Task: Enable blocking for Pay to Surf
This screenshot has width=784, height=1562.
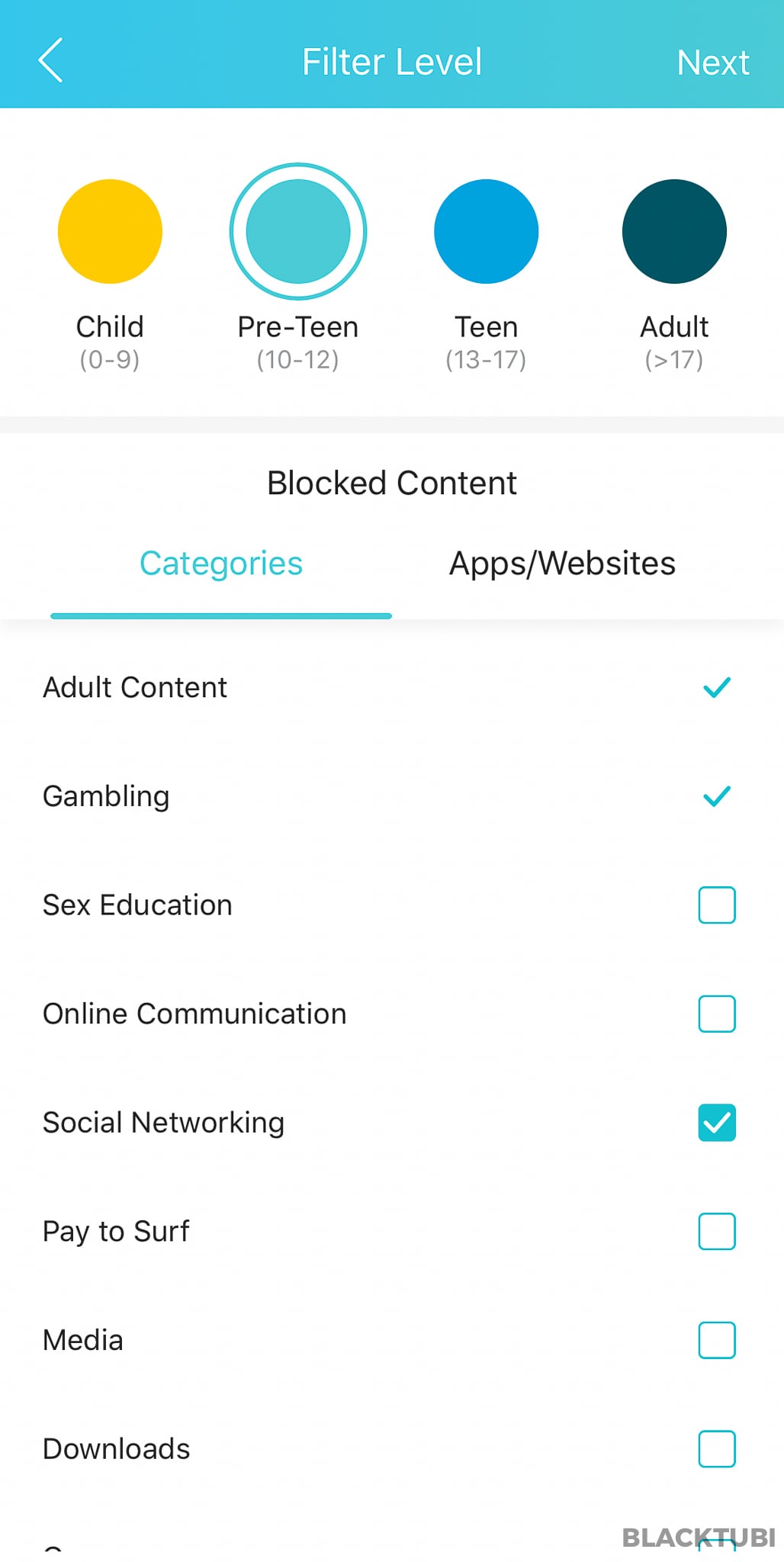Action: pyautogui.click(x=717, y=1232)
